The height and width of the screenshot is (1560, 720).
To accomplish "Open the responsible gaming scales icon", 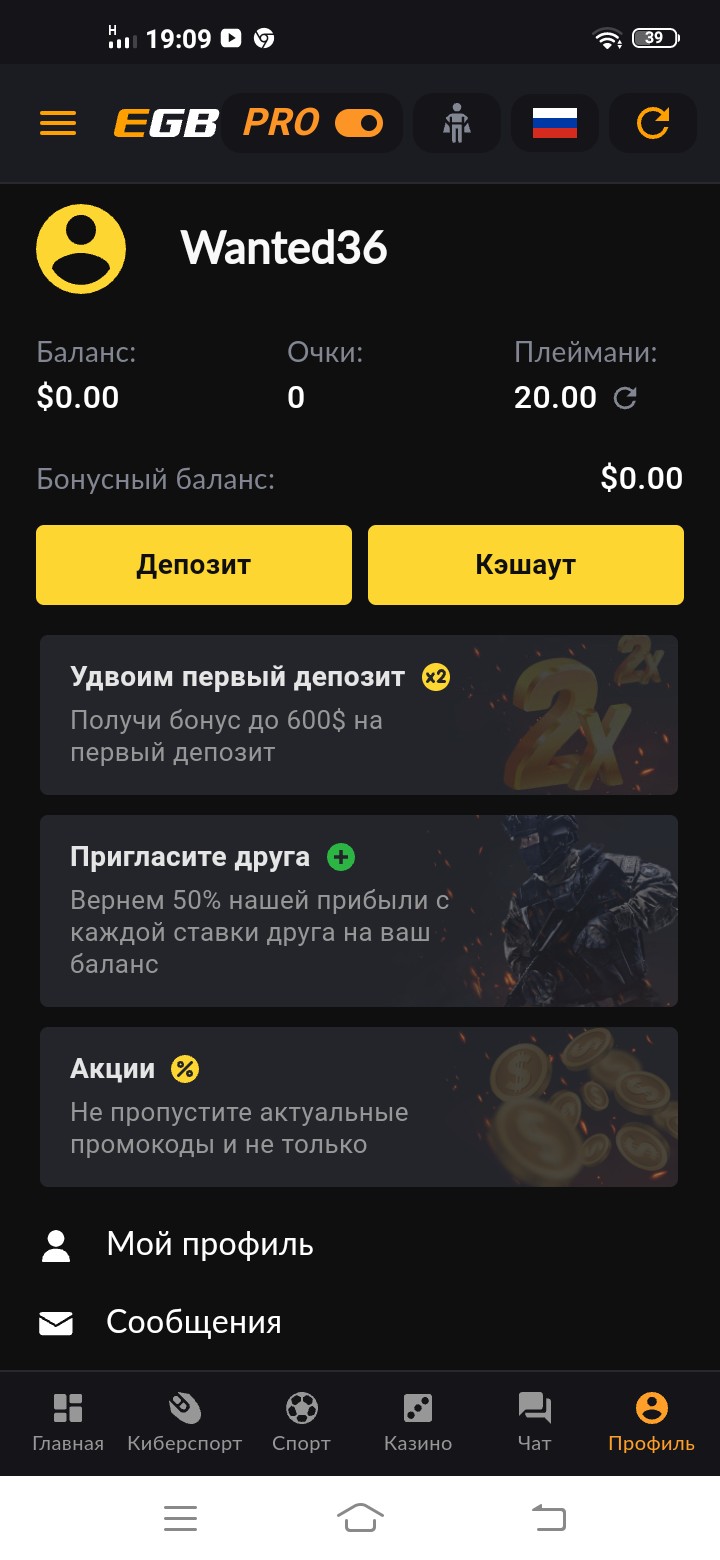I will point(457,123).
